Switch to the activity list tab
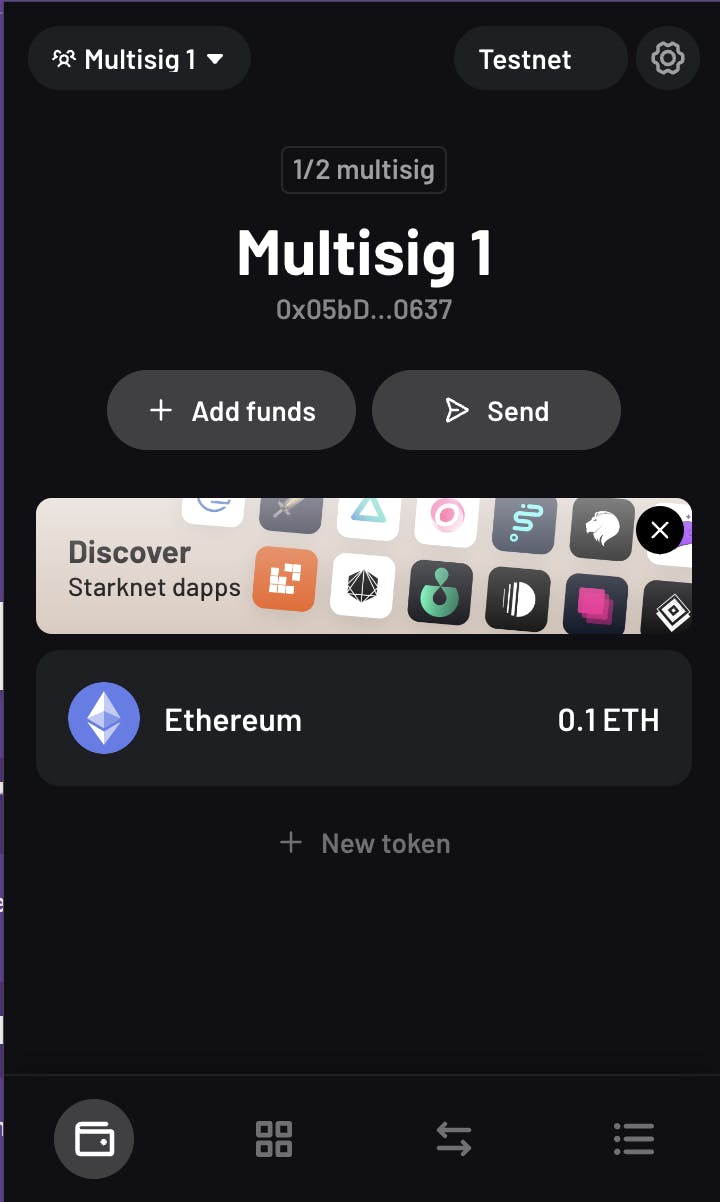The height and width of the screenshot is (1202, 720). 633,1138
